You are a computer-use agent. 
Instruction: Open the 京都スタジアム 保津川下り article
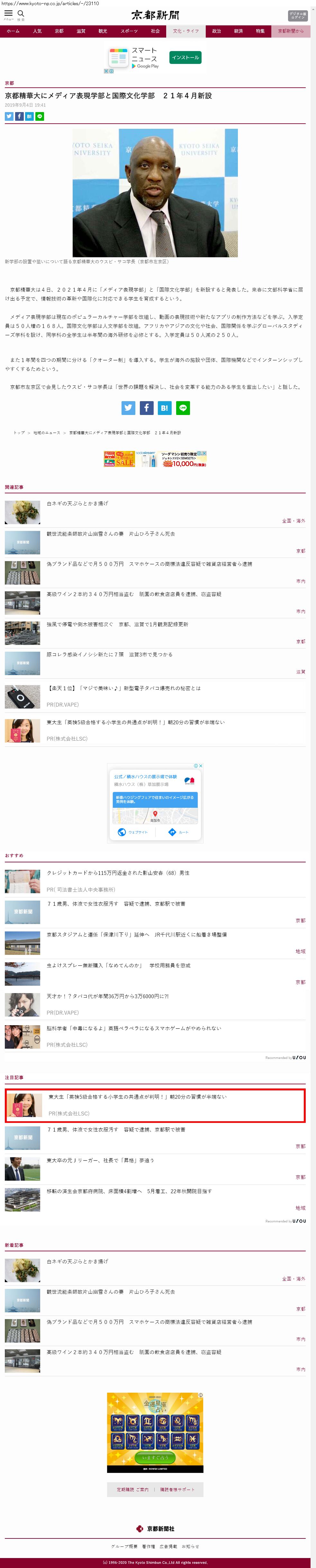(x=136, y=934)
